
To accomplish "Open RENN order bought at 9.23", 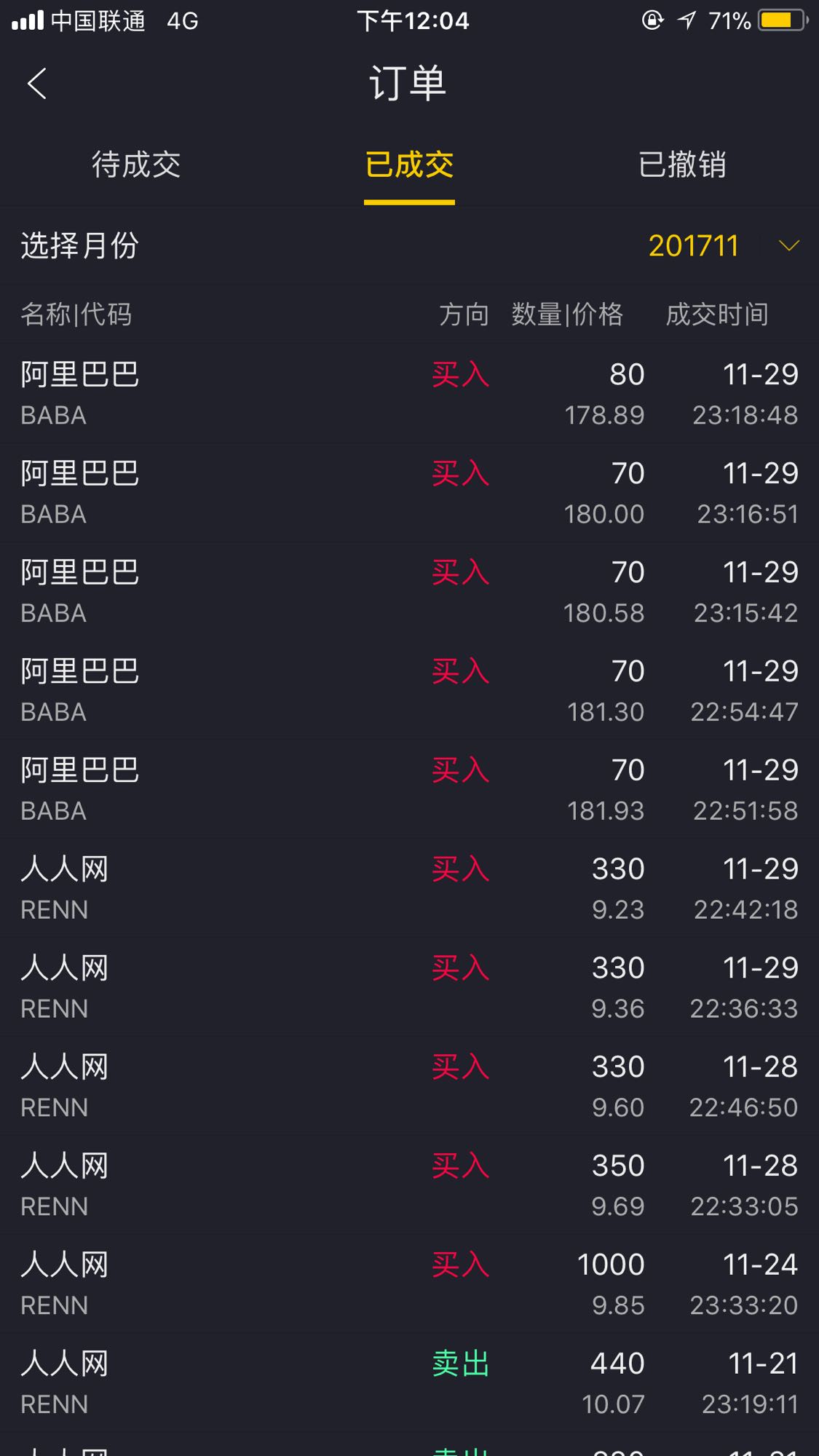I will pos(409,889).
